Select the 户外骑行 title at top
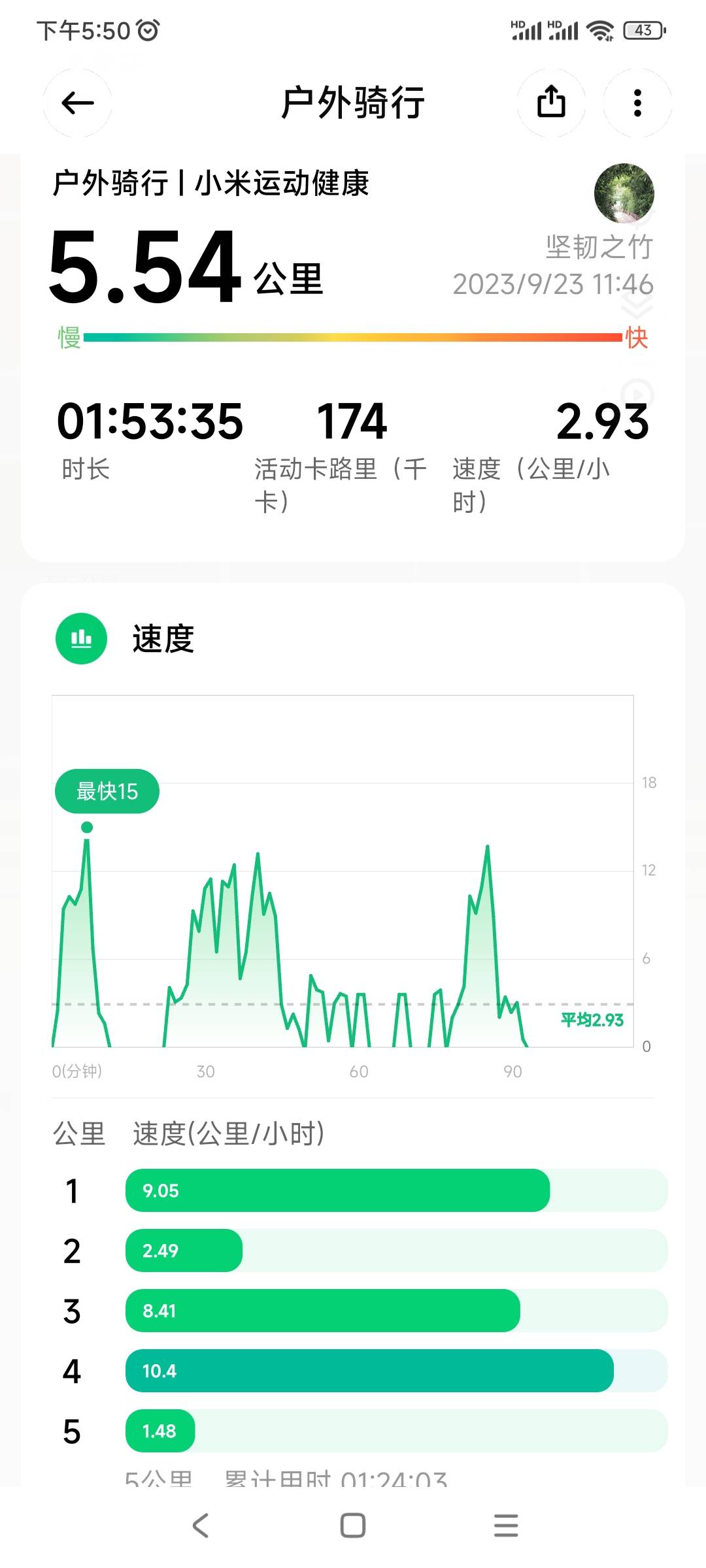706x1568 pixels. (353, 103)
